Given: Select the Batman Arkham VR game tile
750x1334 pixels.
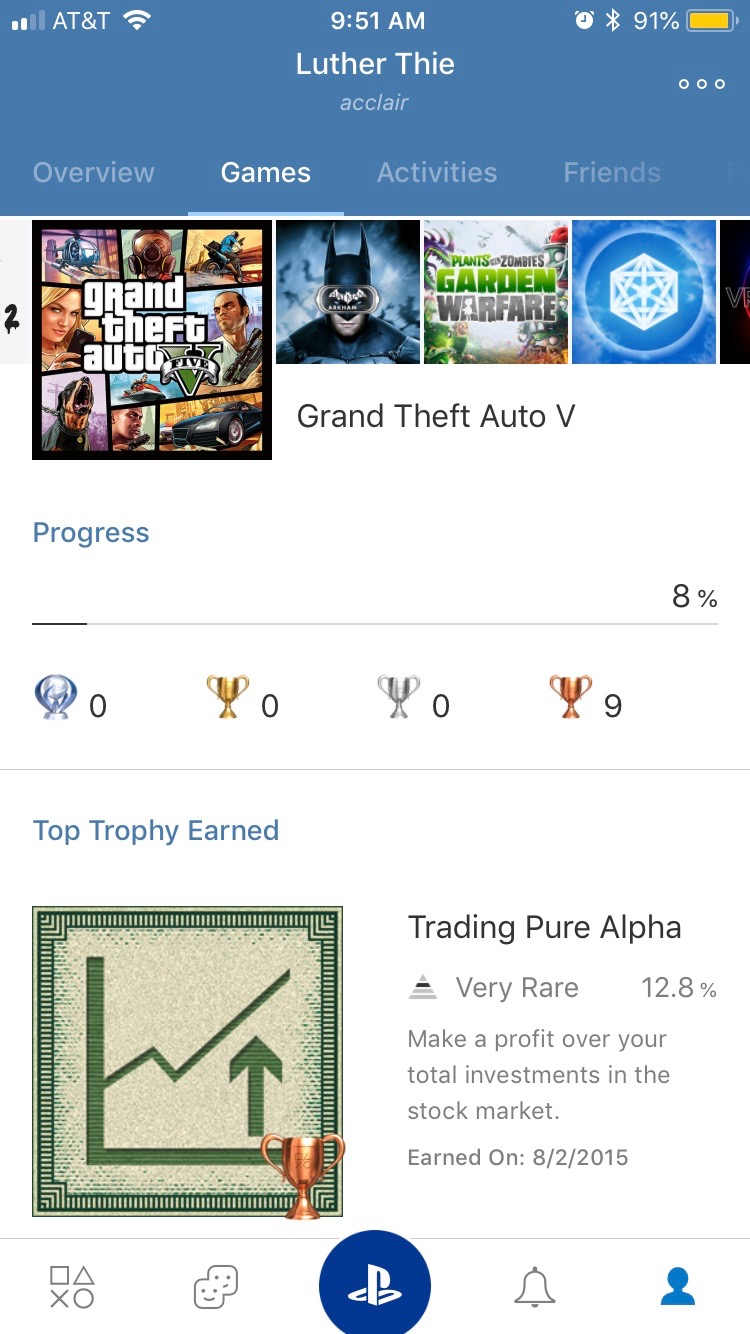Looking at the screenshot, I should (x=348, y=292).
